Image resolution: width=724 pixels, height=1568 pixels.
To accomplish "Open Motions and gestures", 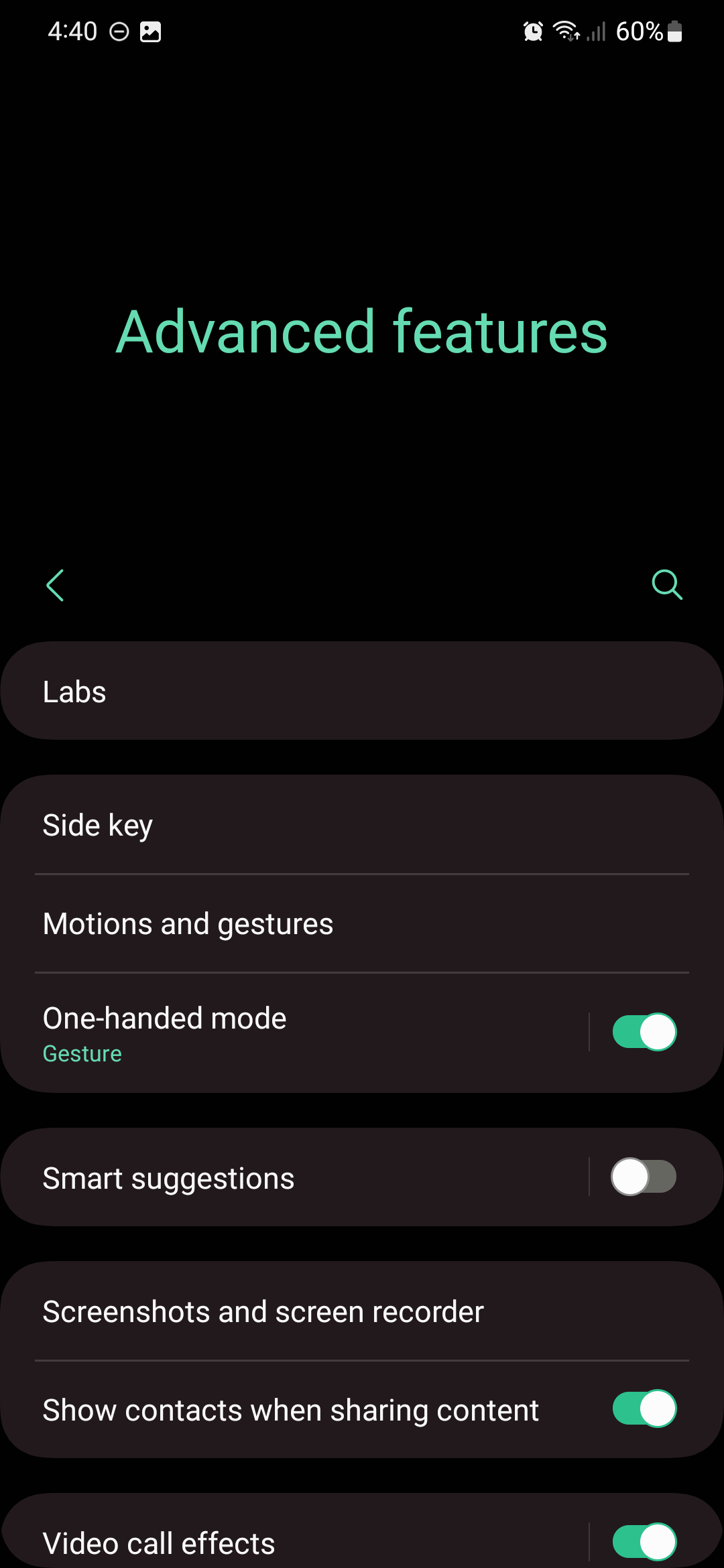I will [362, 923].
